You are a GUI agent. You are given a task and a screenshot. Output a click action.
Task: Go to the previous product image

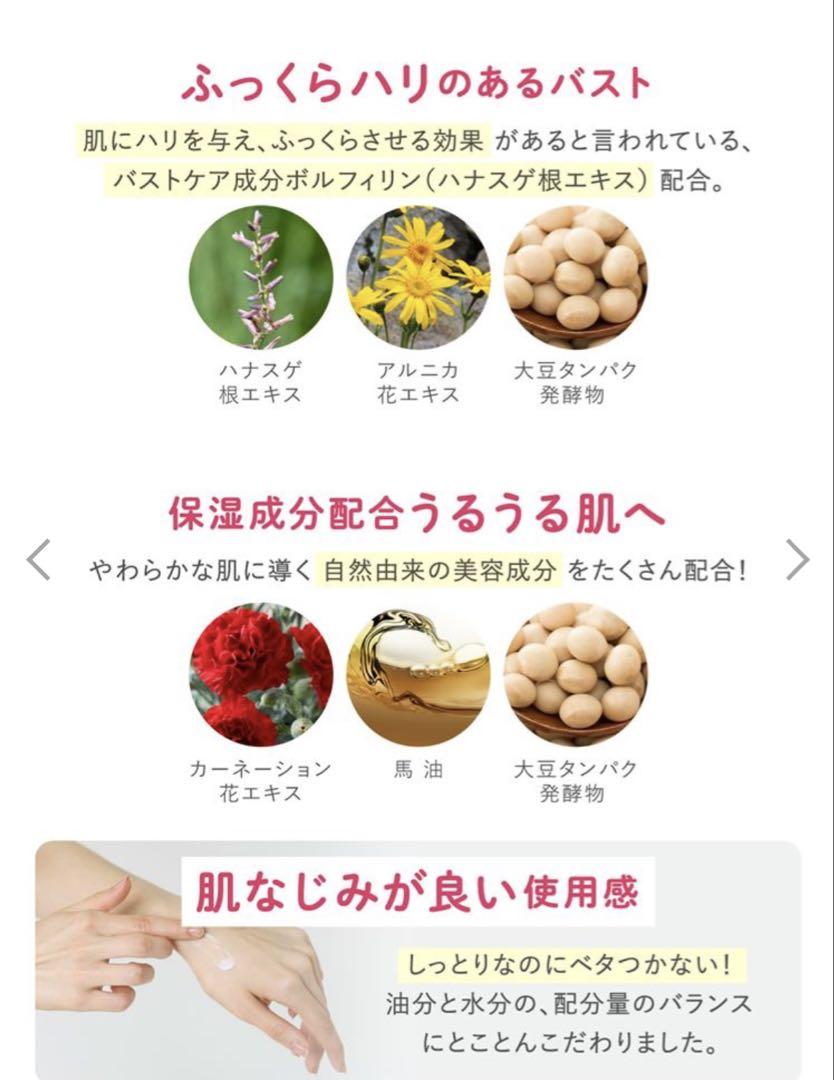pos(38,560)
